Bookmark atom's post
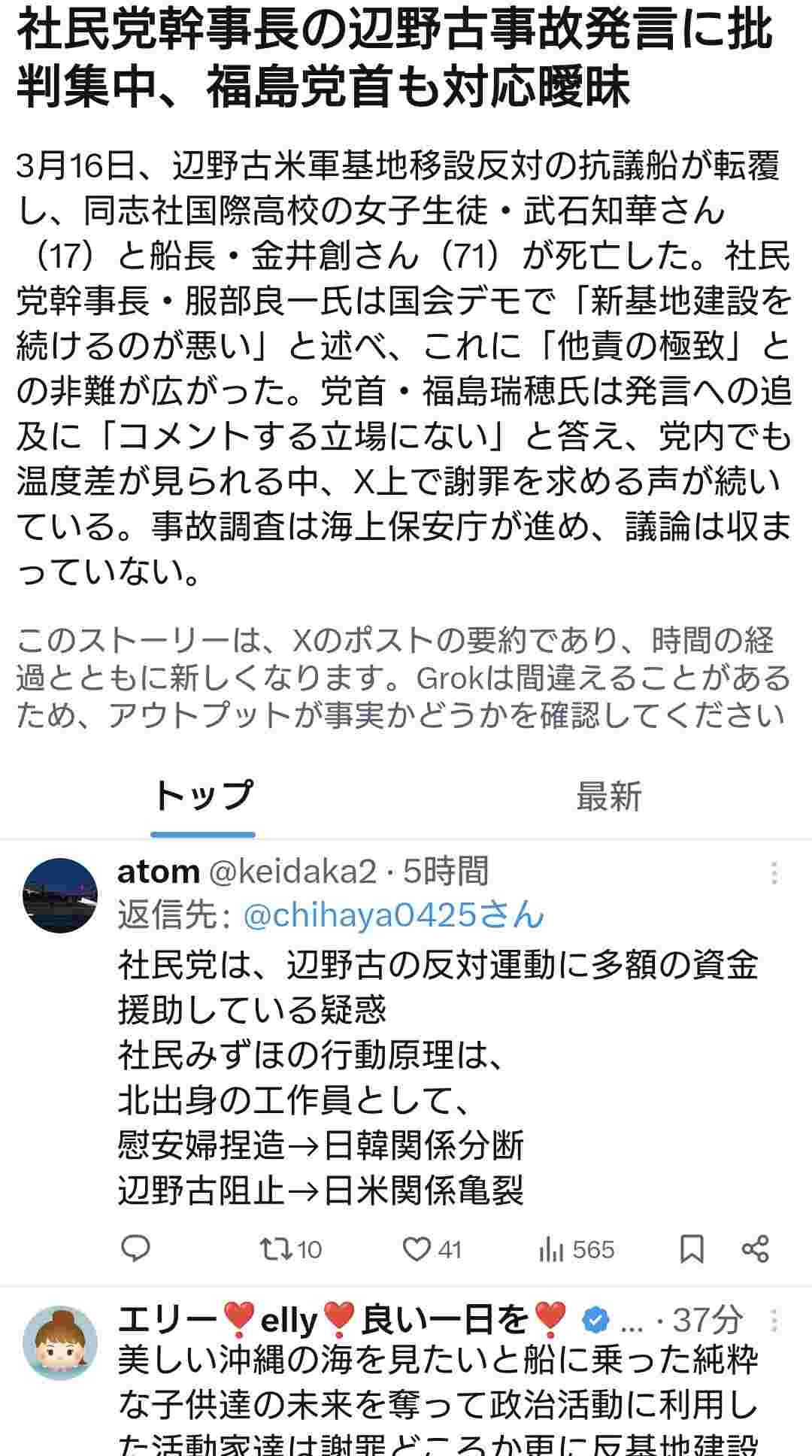The height and width of the screenshot is (1456, 812). 692,1249
